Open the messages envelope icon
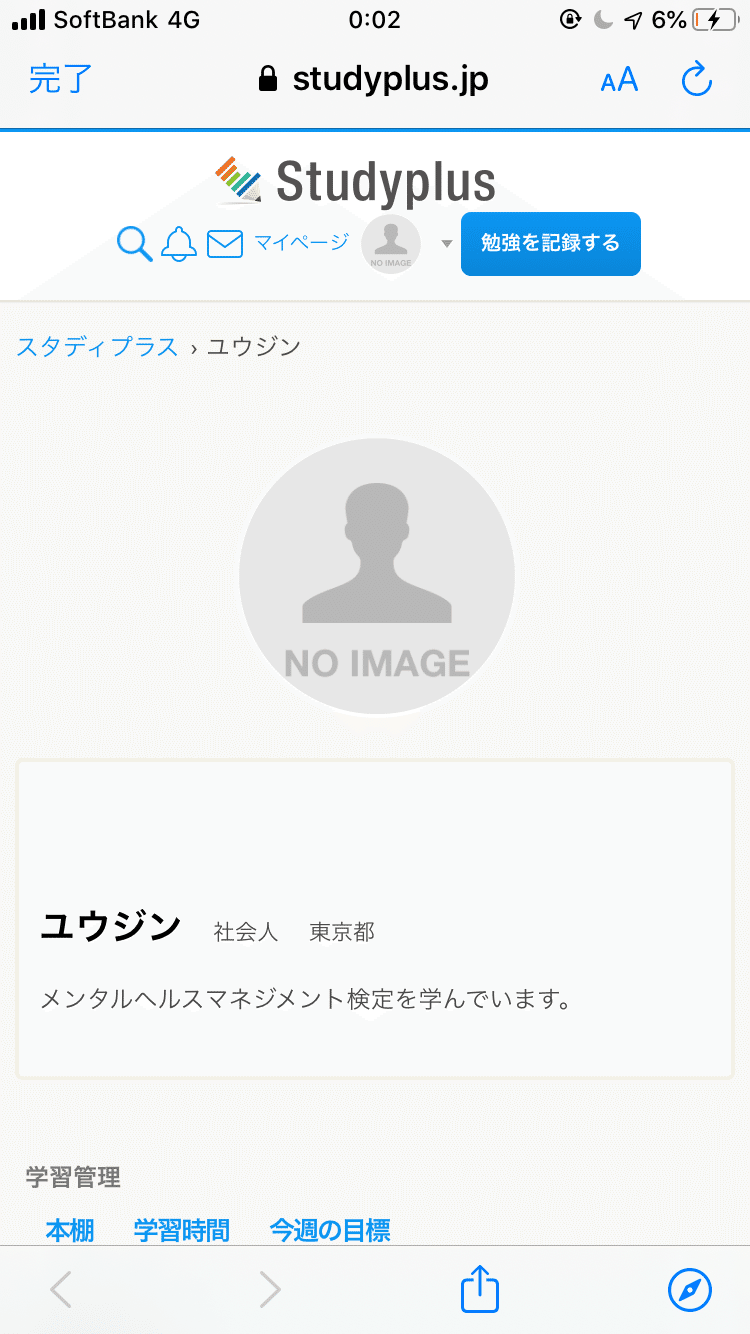750x1334 pixels. pos(225,243)
